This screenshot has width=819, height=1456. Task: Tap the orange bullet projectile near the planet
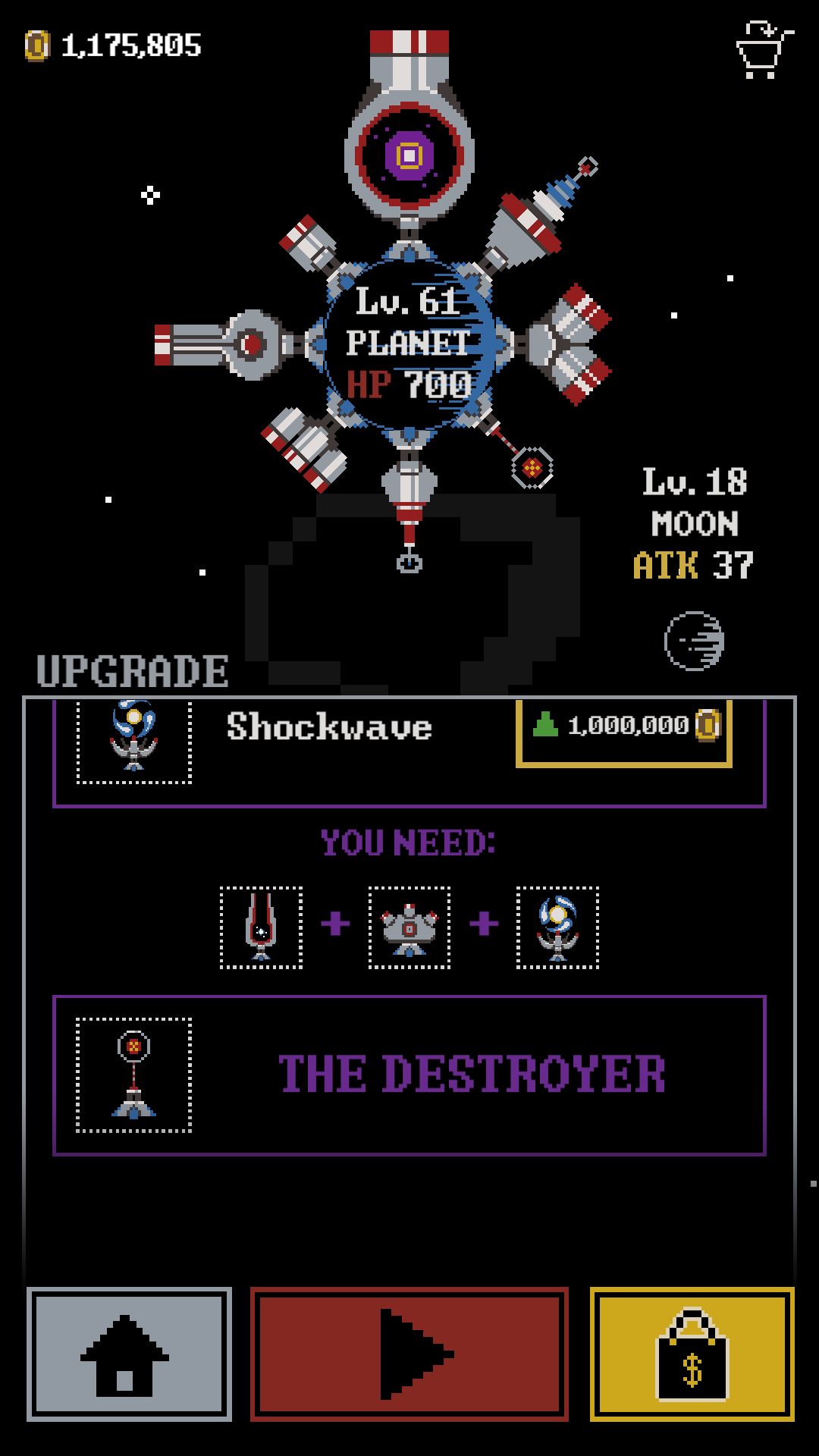[533, 468]
